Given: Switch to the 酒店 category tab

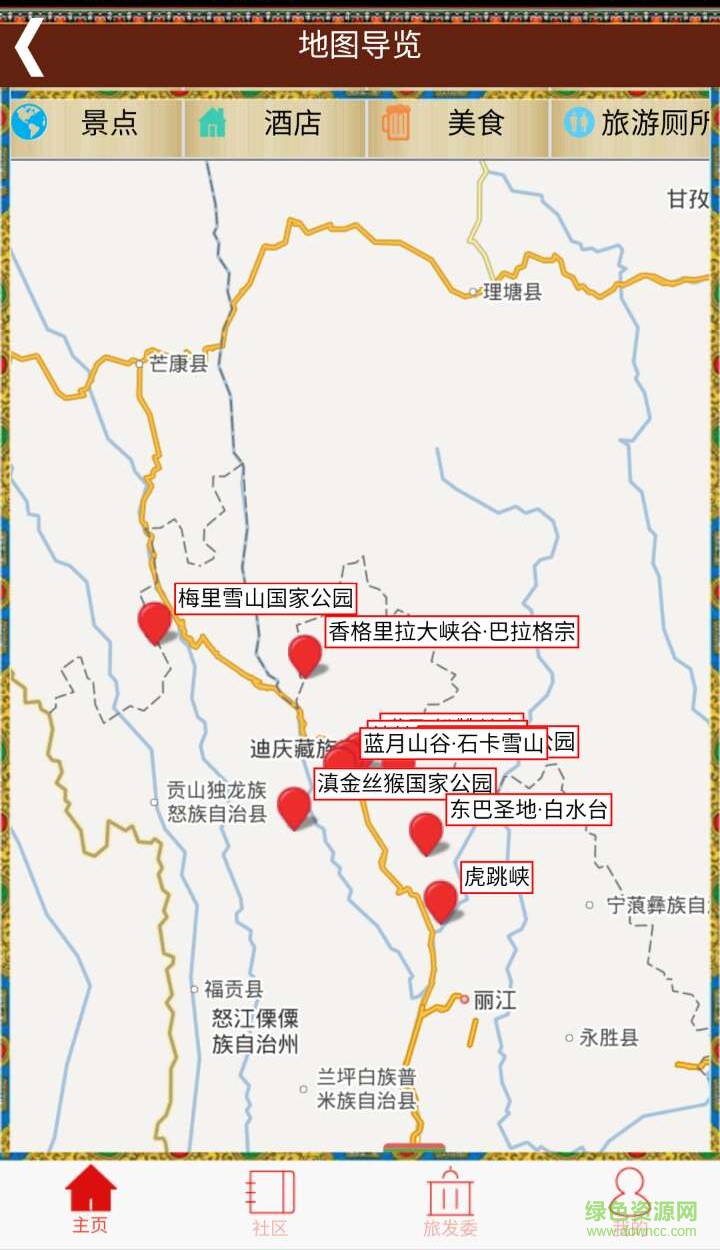Looking at the screenshot, I should (275, 124).
